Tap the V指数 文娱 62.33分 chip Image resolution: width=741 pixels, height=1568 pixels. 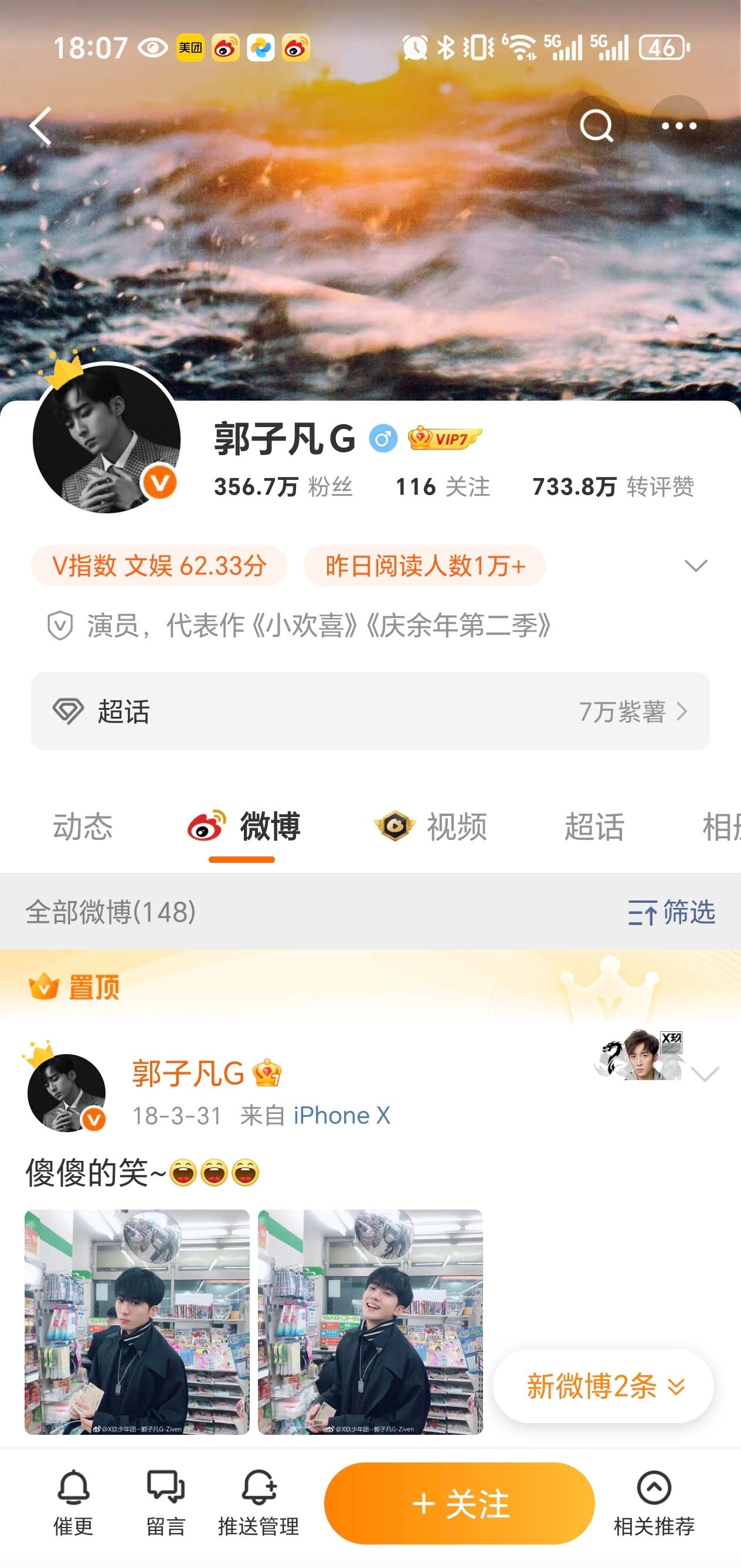159,565
